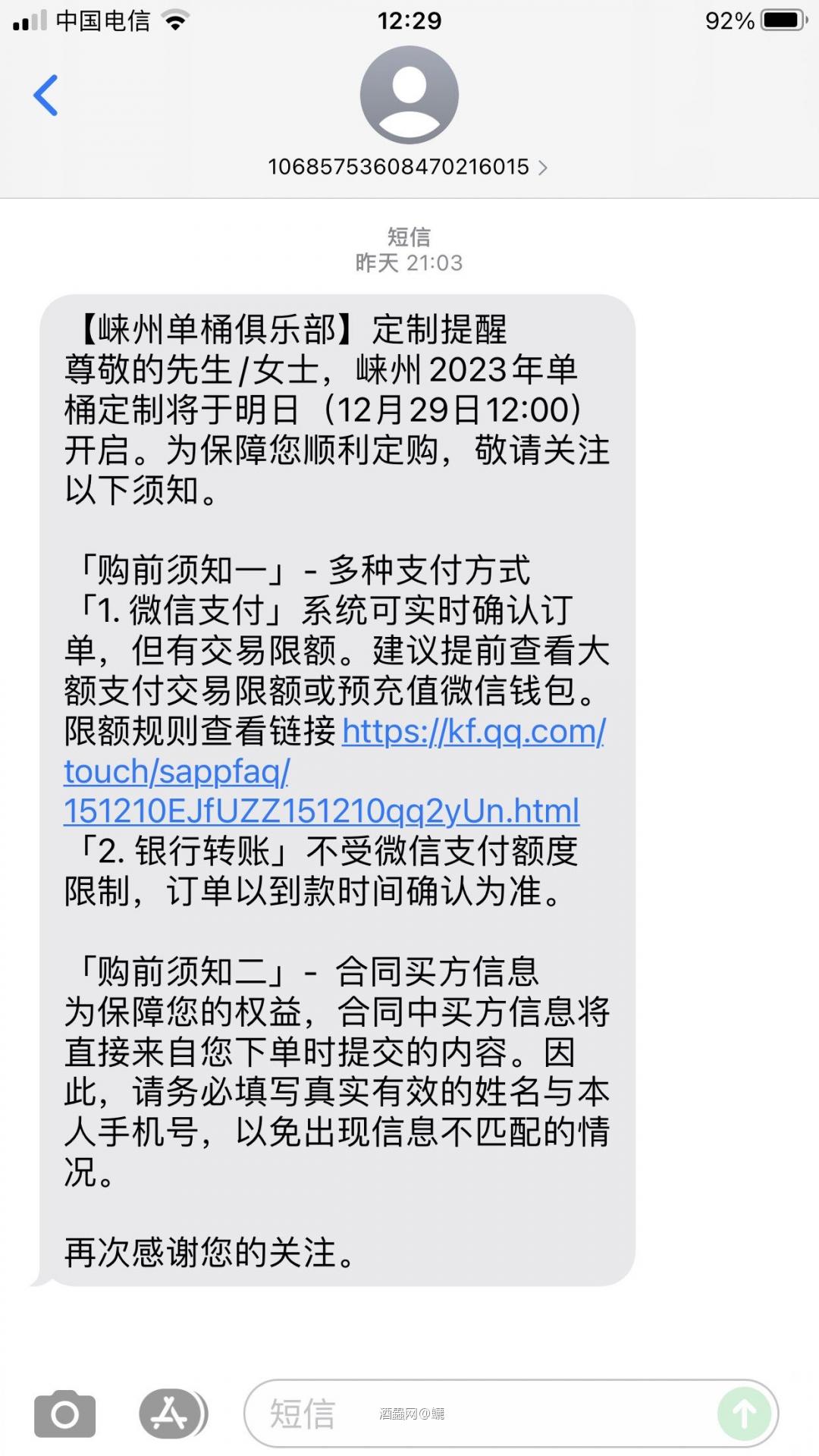The width and height of the screenshot is (819, 1456).
Task: Tap the 昨天 21:03 timestamp label
Action: (409, 263)
